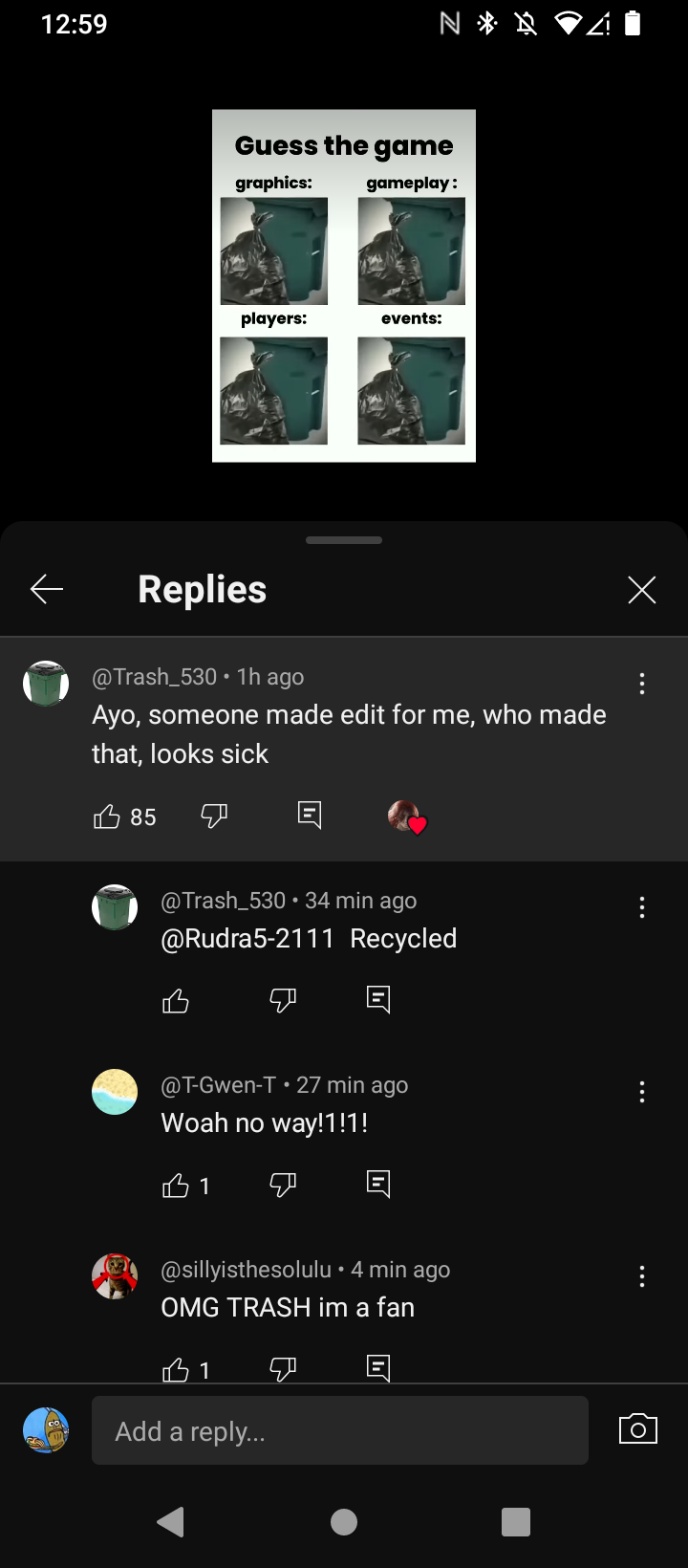View the 'Guess the game' video post
Image resolution: width=688 pixels, height=1568 pixels.
344,286
